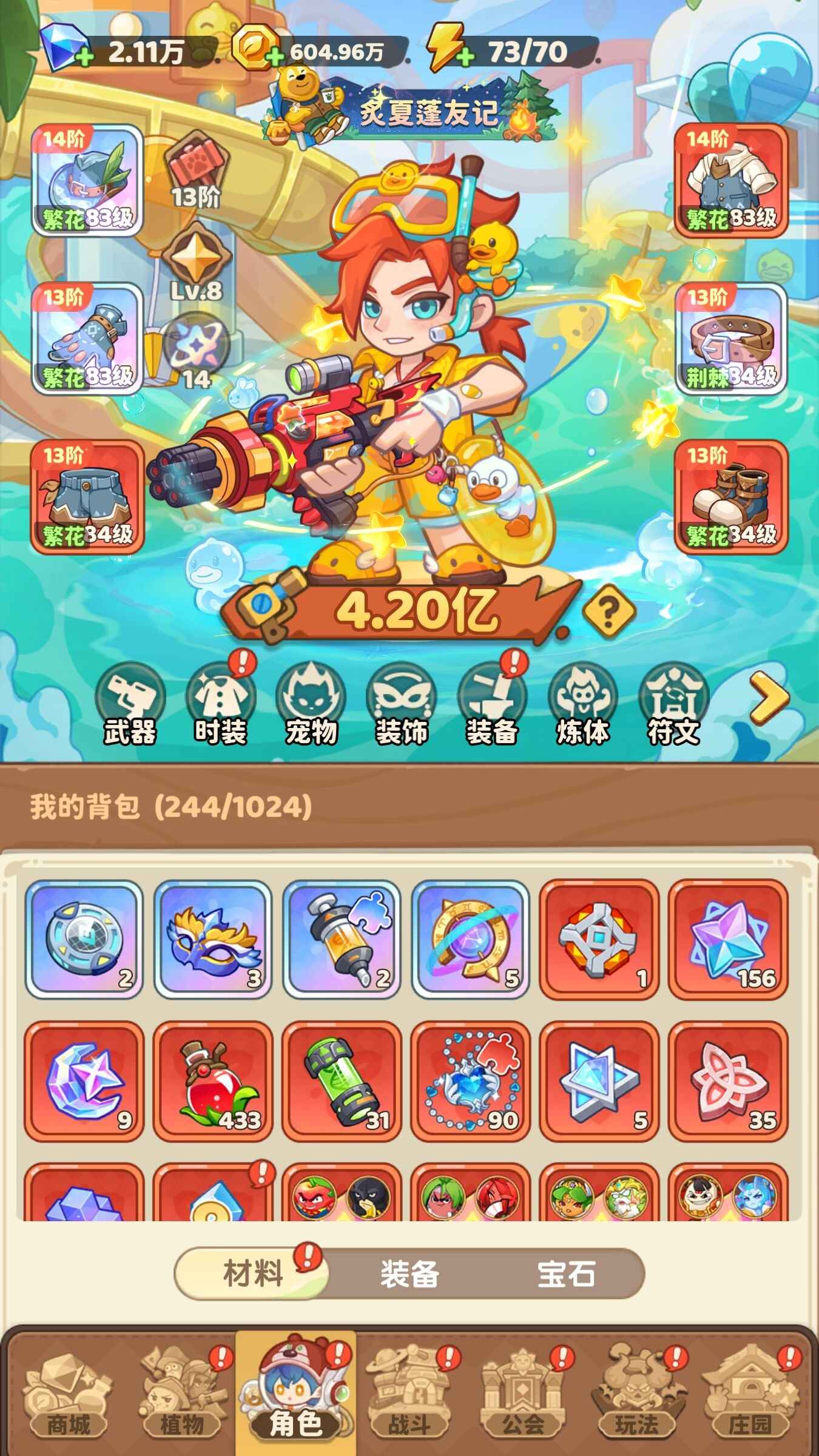Open the 装饰 decoration menu

tap(401, 704)
